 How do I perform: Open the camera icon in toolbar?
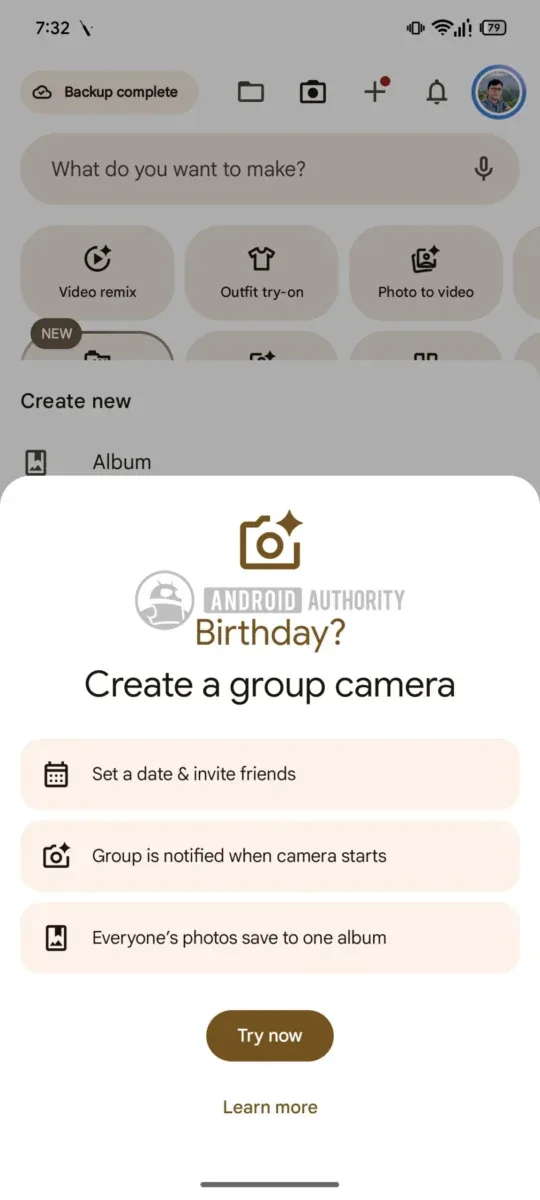click(x=313, y=92)
